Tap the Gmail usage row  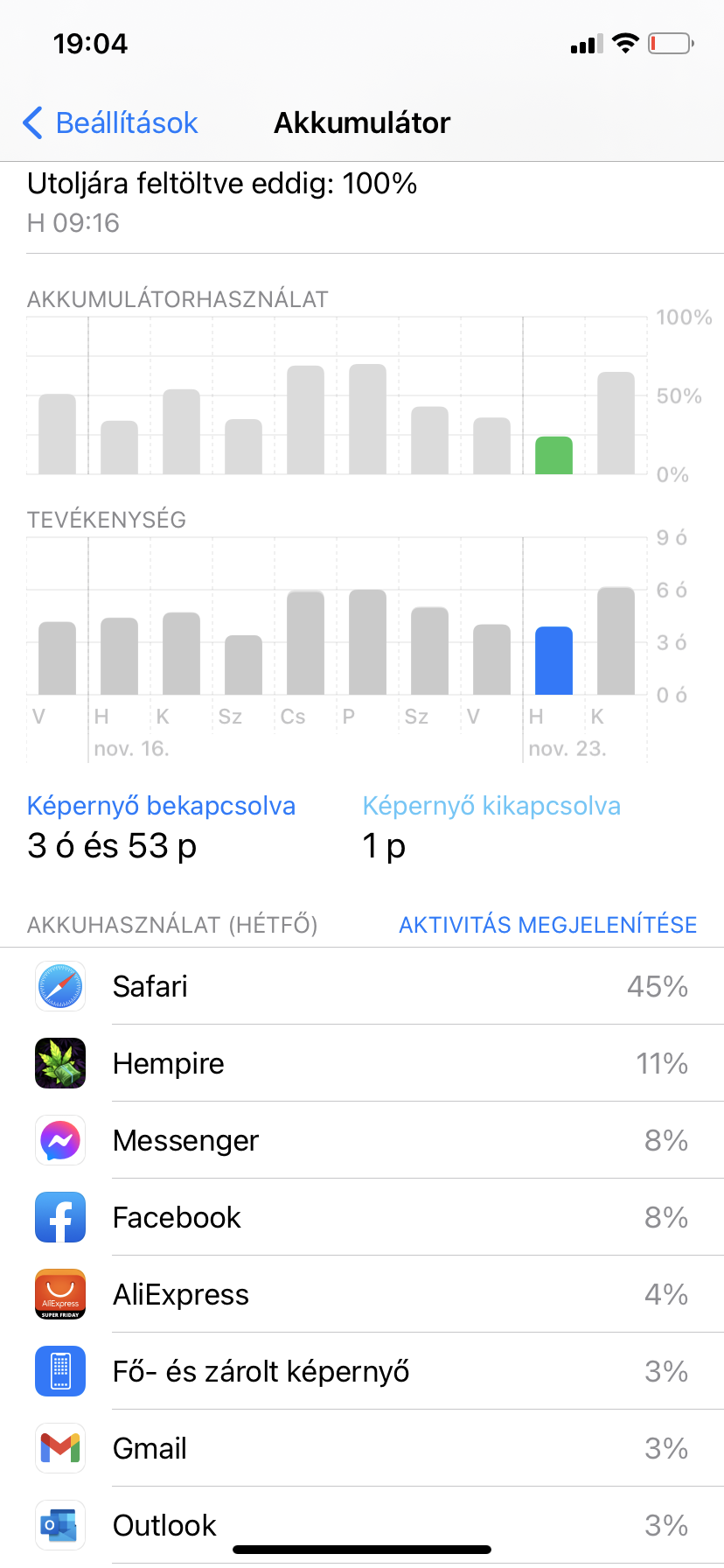click(x=362, y=1448)
